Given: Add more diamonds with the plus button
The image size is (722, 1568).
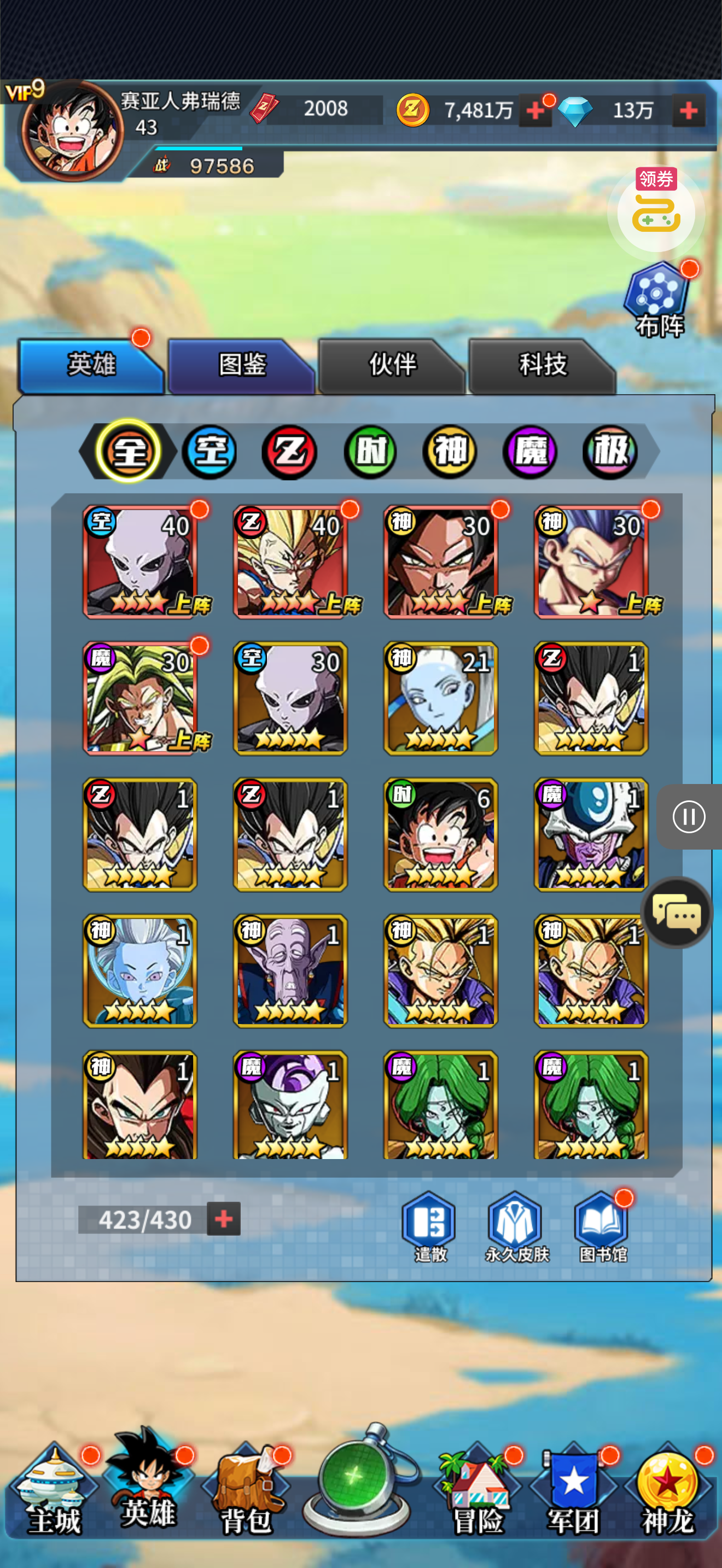Looking at the screenshot, I should pos(689,111).
